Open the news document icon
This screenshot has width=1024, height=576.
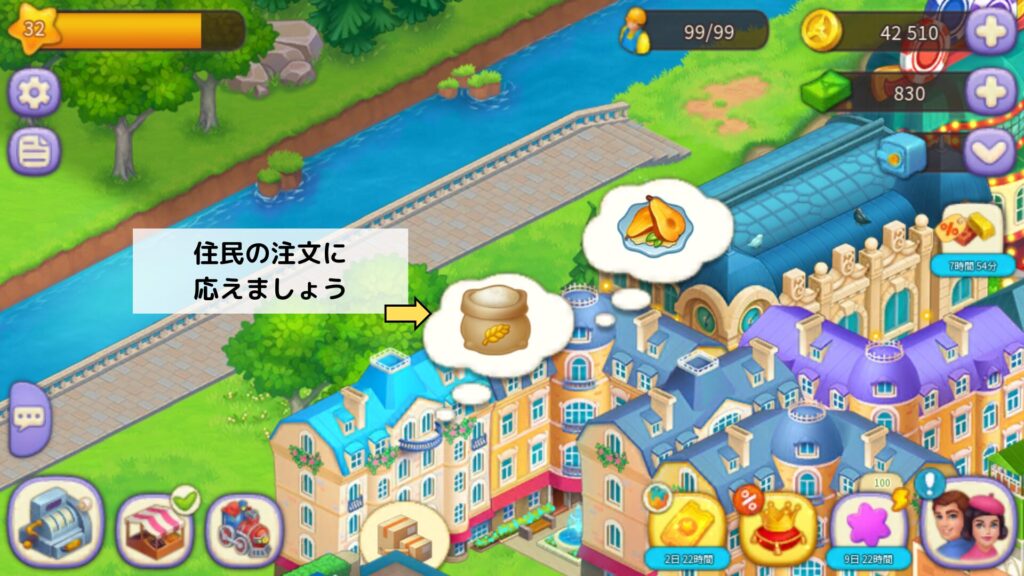point(34,151)
